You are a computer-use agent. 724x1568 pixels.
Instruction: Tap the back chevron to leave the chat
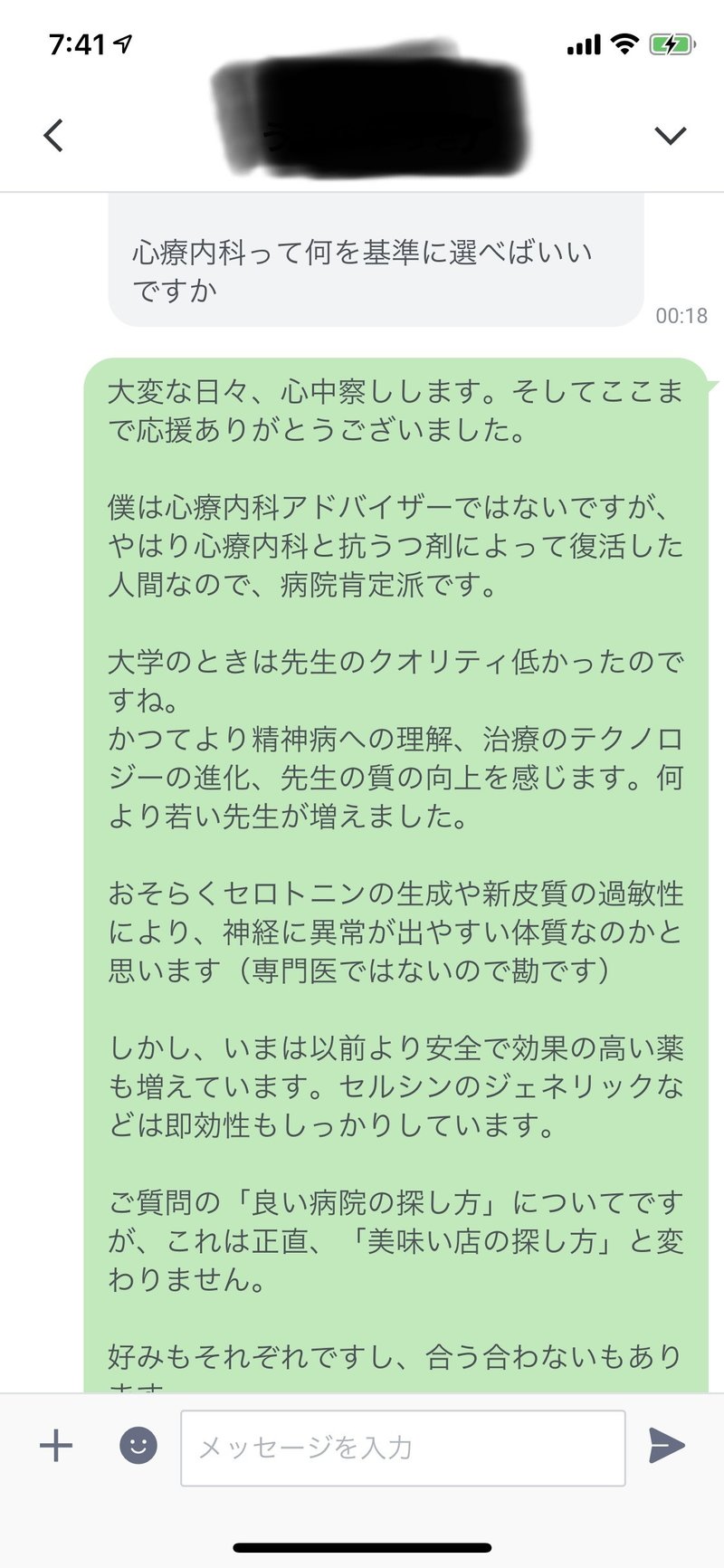tap(52, 134)
